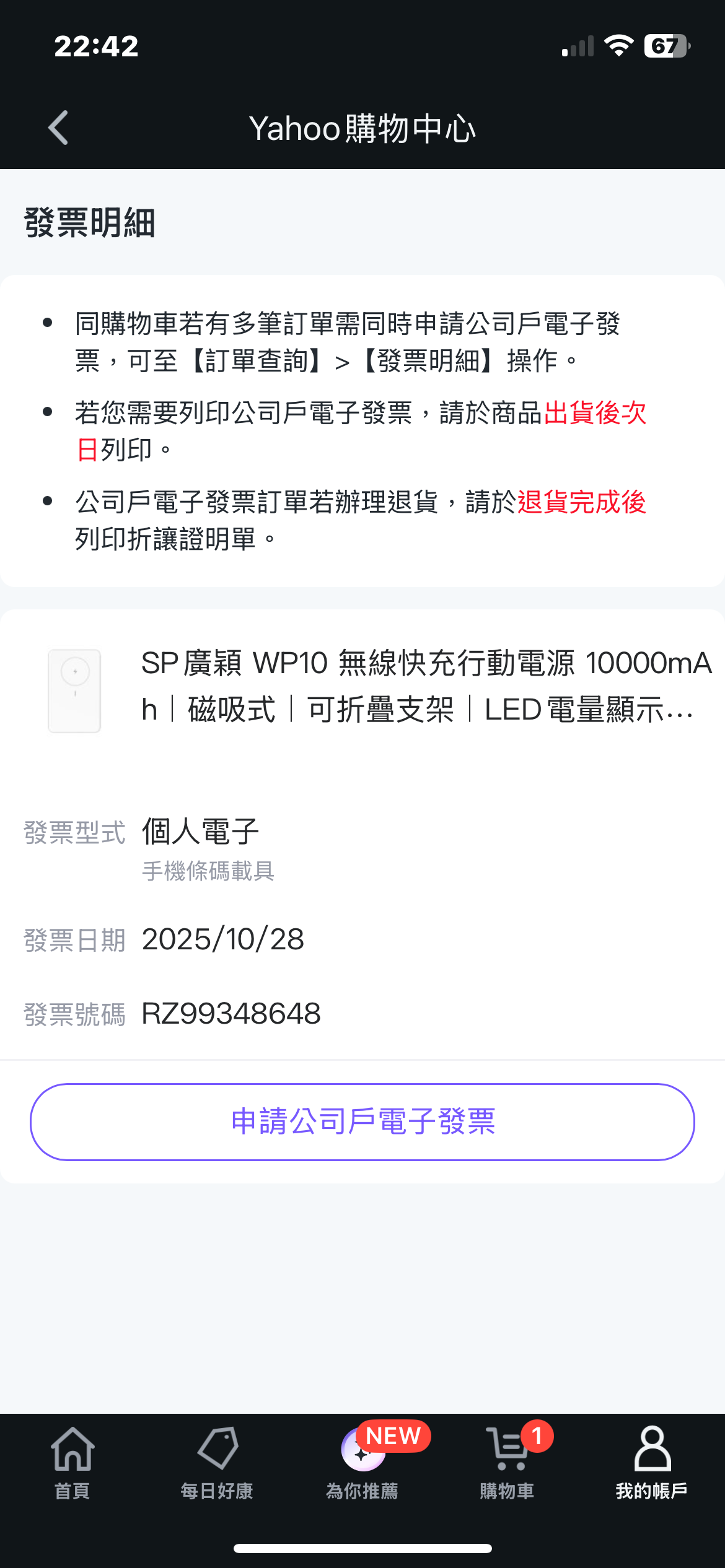Open the SP 廣穎 WP10 product thumbnail
Viewport: 725px width, 1568px height.
75,690
